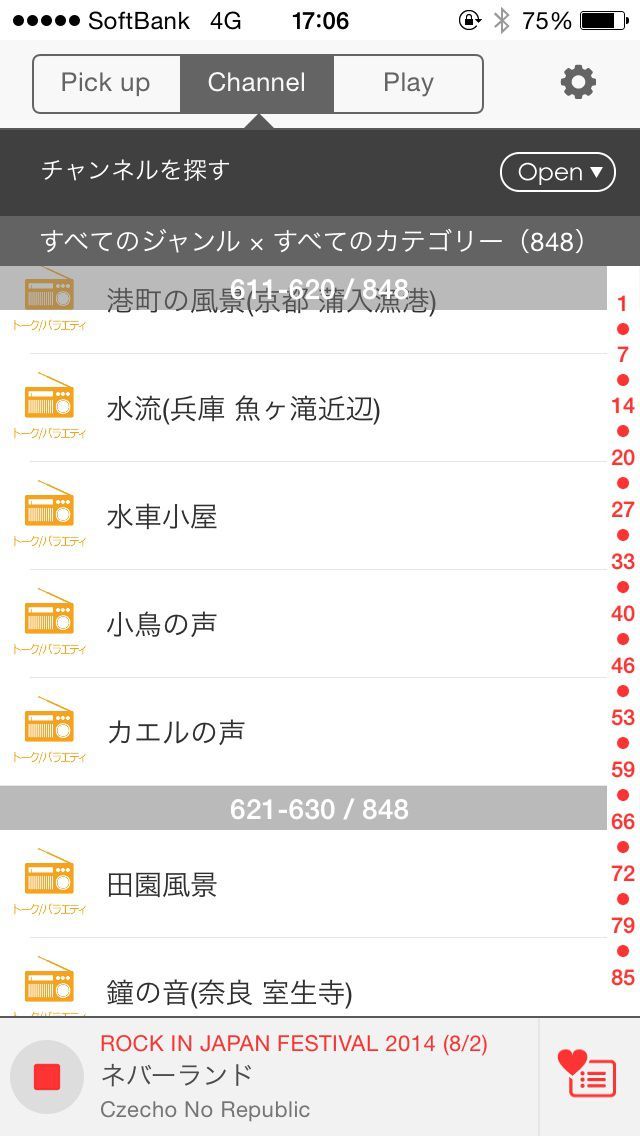This screenshot has width=640, height=1136.
Task: Jump to index 40 in the sidebar
Action: 623,614
